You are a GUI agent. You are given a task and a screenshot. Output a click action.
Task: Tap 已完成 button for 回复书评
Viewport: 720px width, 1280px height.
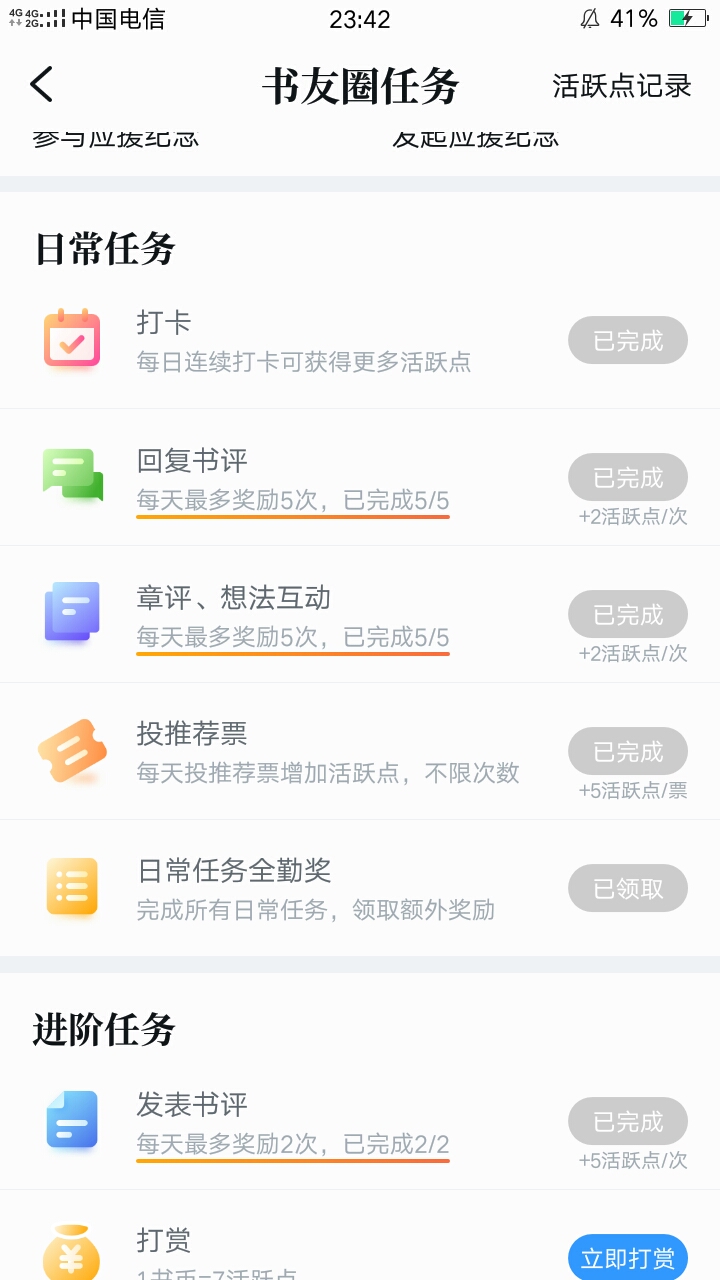(628, 477)
